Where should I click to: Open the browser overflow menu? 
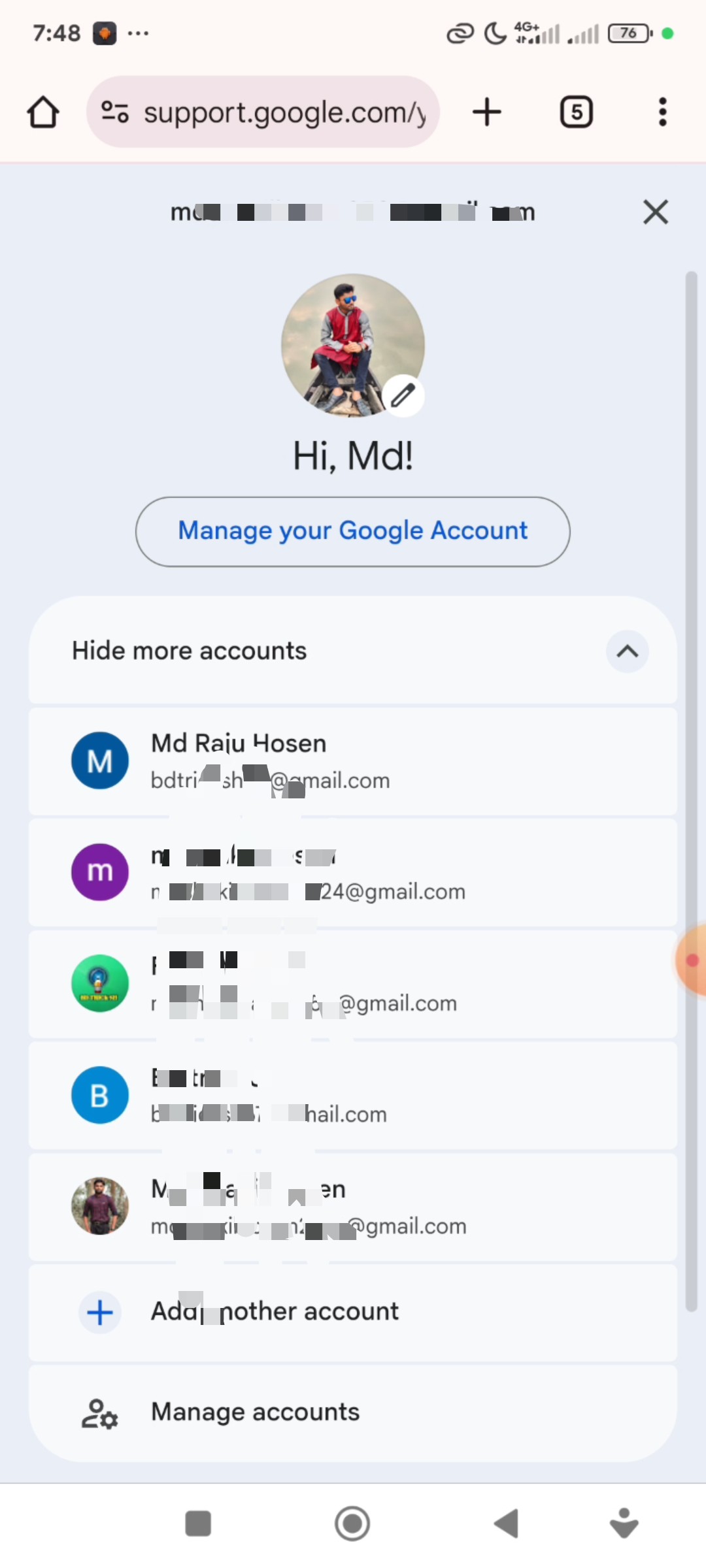coord(662,112)
